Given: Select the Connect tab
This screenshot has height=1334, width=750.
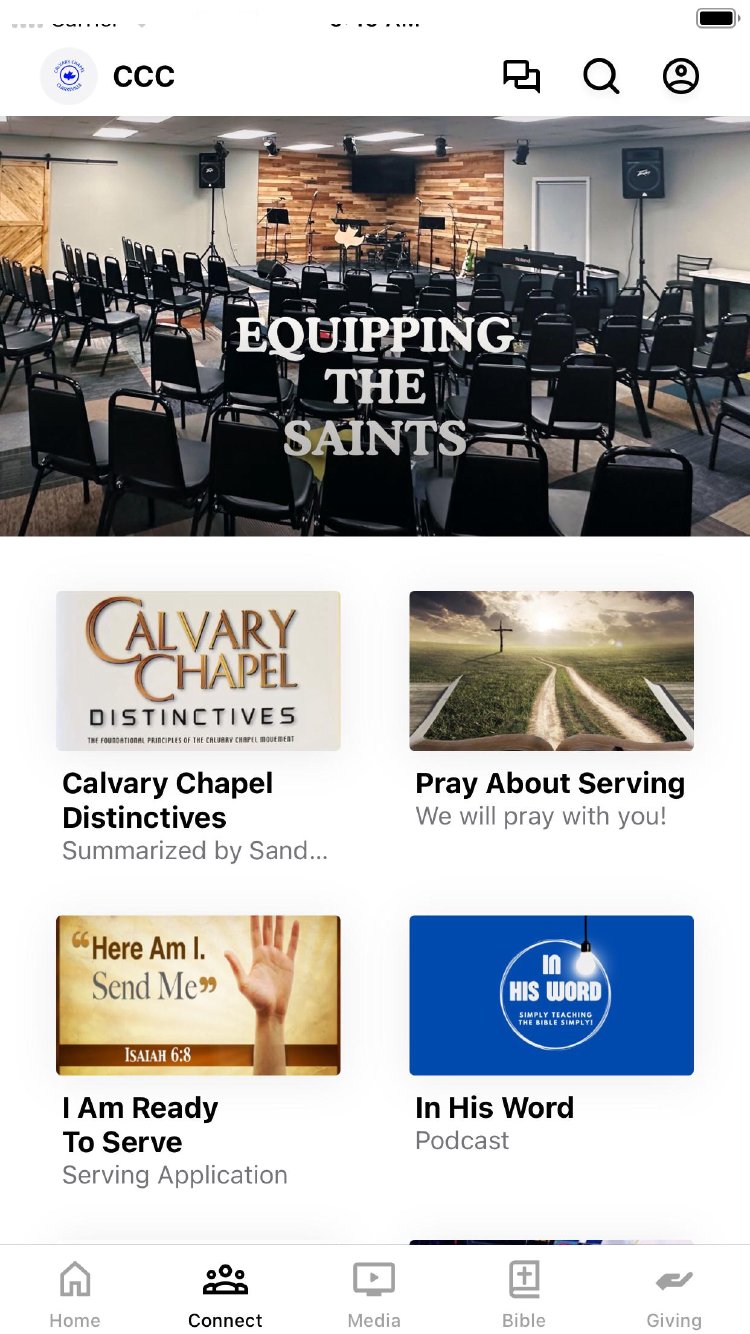Looking at the screenshot, I should click(x=225, y=1294).
